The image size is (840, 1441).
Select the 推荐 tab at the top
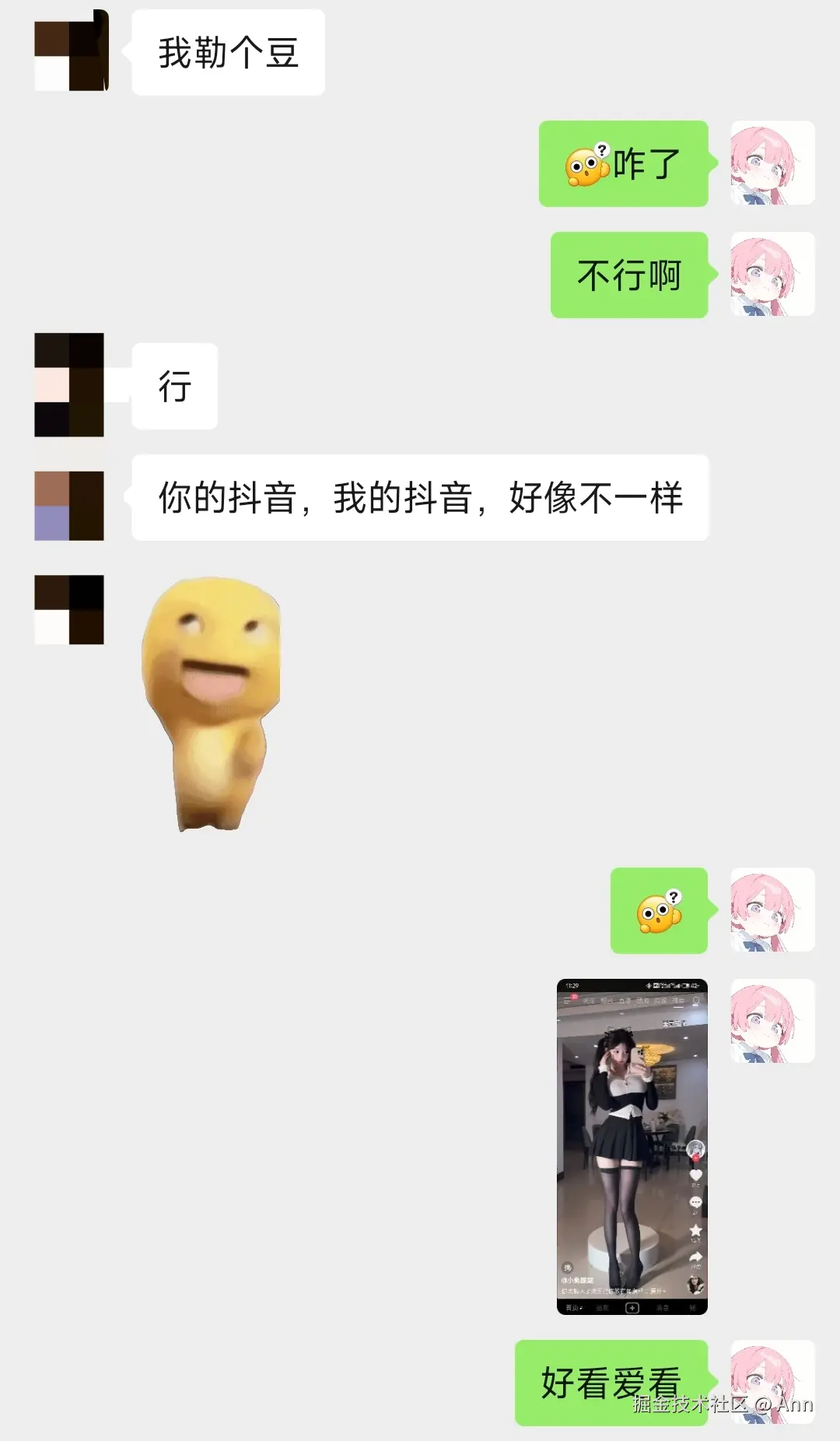[x=677, y=1001]
